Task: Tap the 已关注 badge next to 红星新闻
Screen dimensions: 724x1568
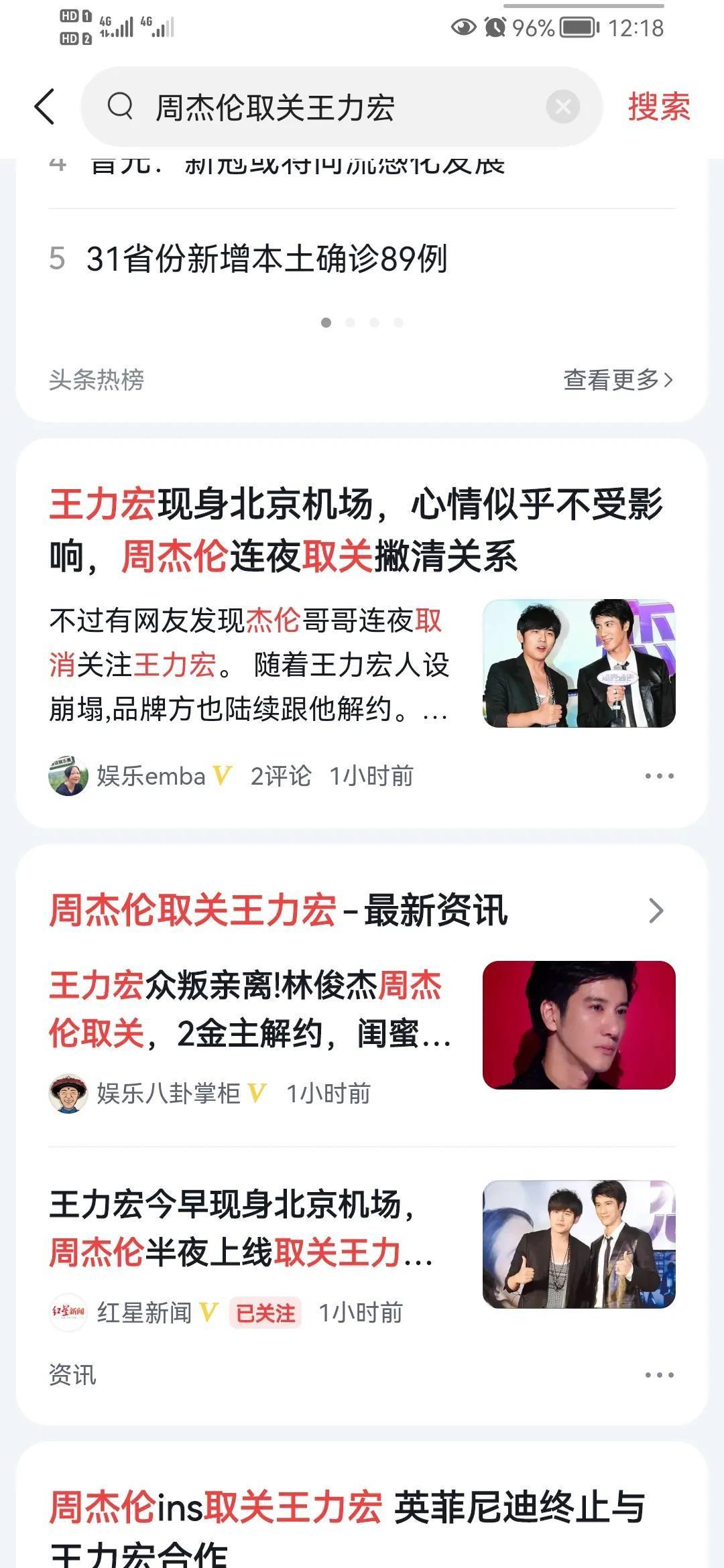Action: 265,1313
